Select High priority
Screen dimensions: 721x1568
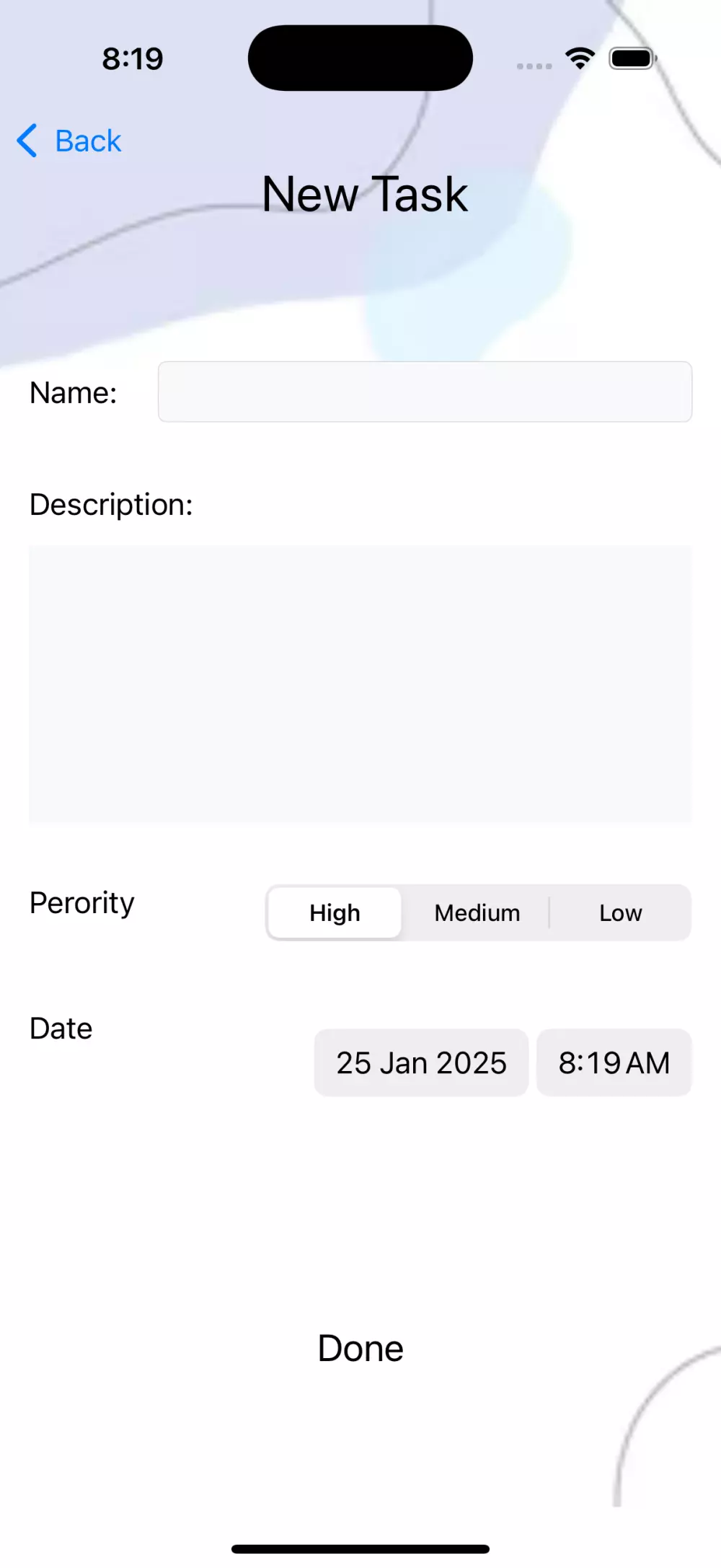click(x=334, y=912)
